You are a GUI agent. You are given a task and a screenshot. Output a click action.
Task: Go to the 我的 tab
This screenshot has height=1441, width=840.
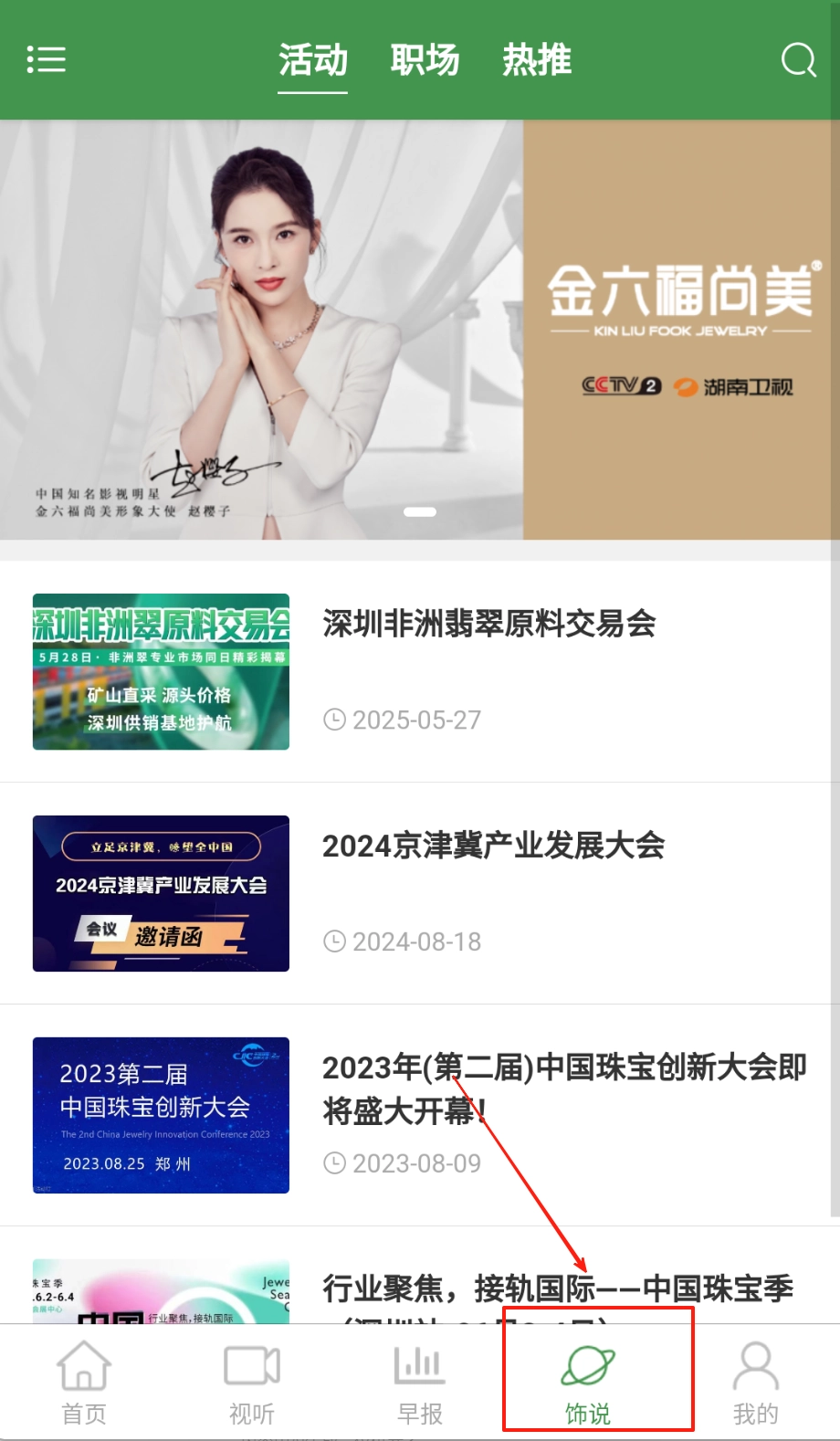coord(756,1383)
